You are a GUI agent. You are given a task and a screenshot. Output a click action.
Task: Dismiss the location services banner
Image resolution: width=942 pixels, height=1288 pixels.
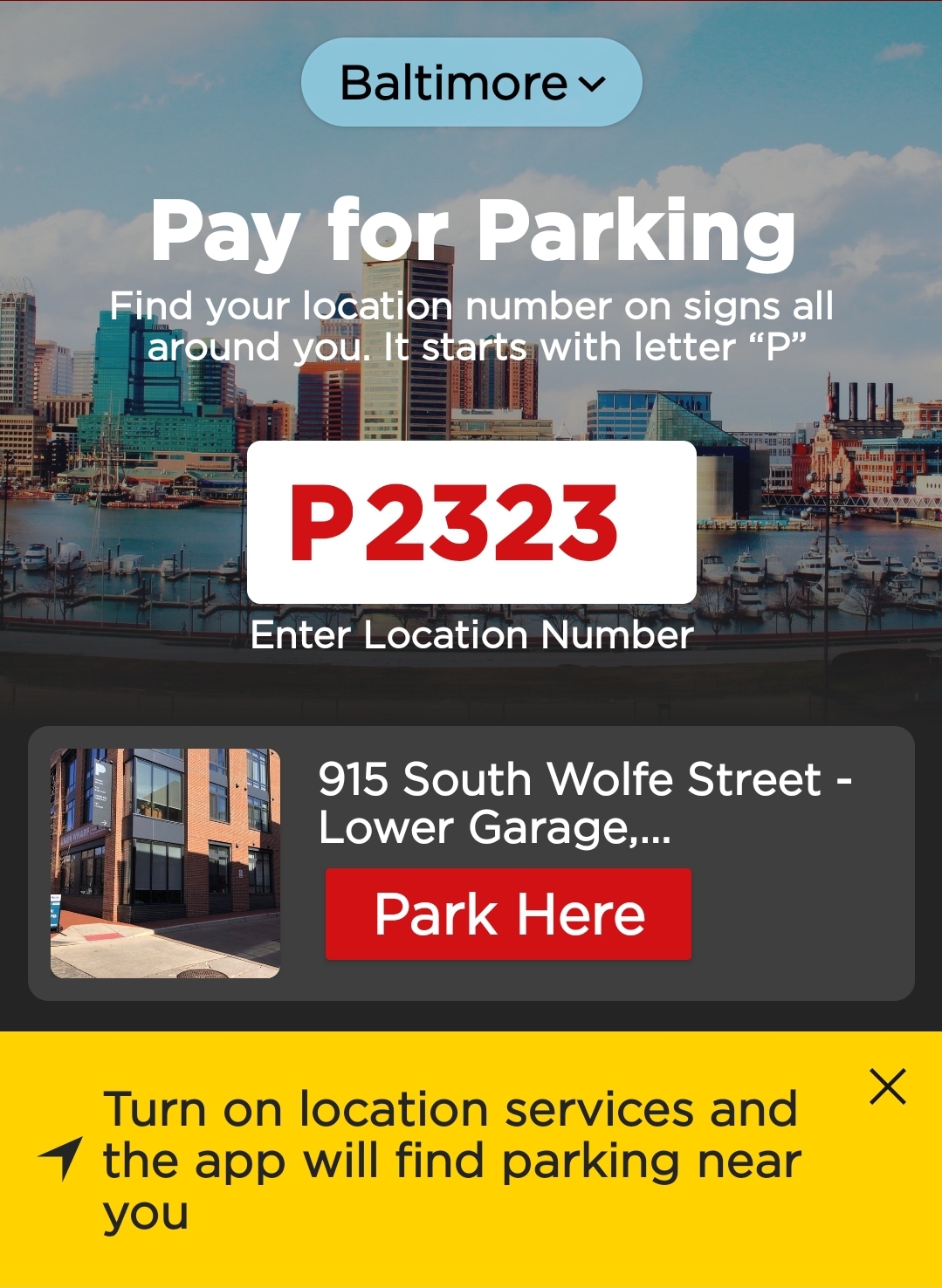tap(887, 1086)
